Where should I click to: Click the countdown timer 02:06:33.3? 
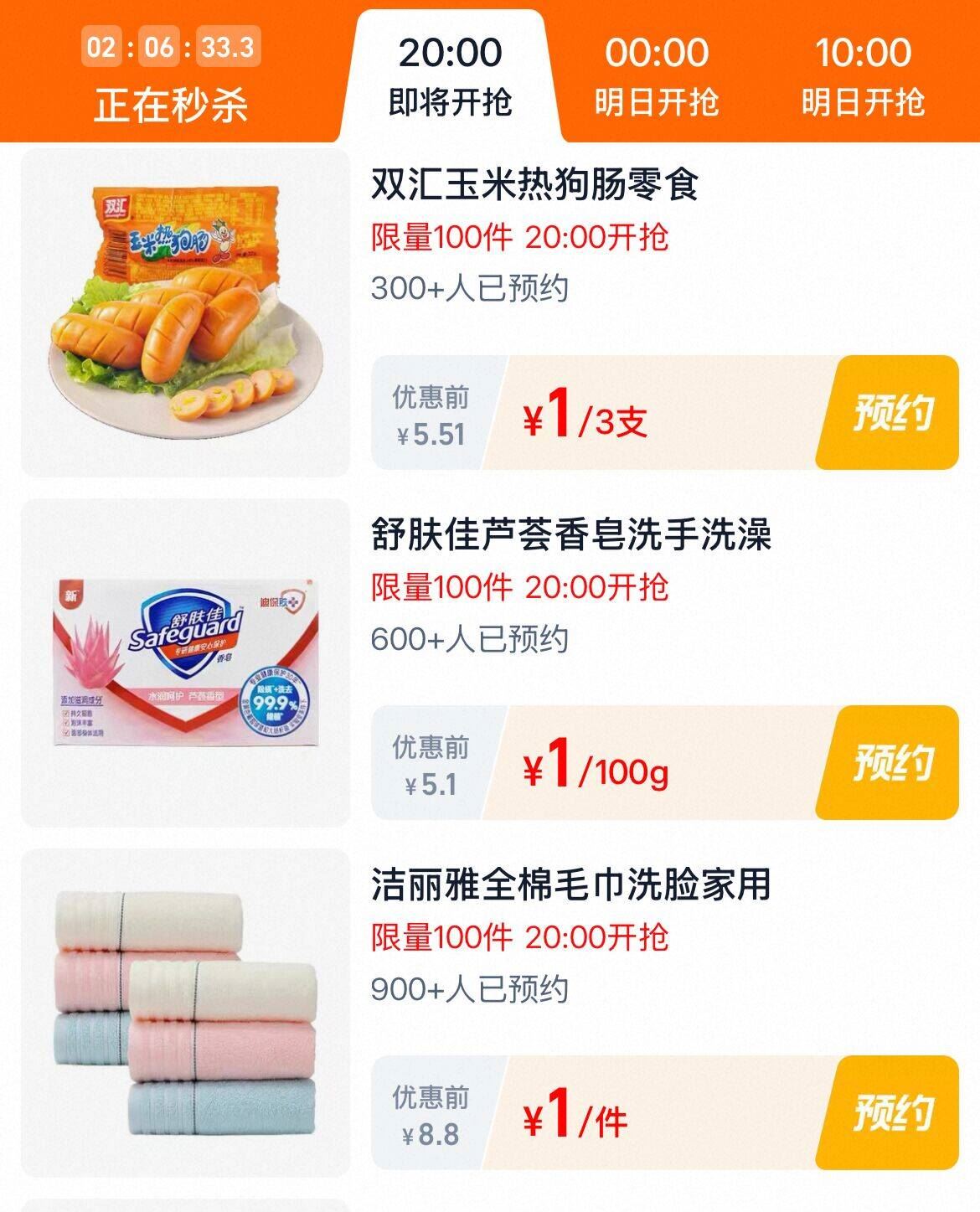(172, 46)
